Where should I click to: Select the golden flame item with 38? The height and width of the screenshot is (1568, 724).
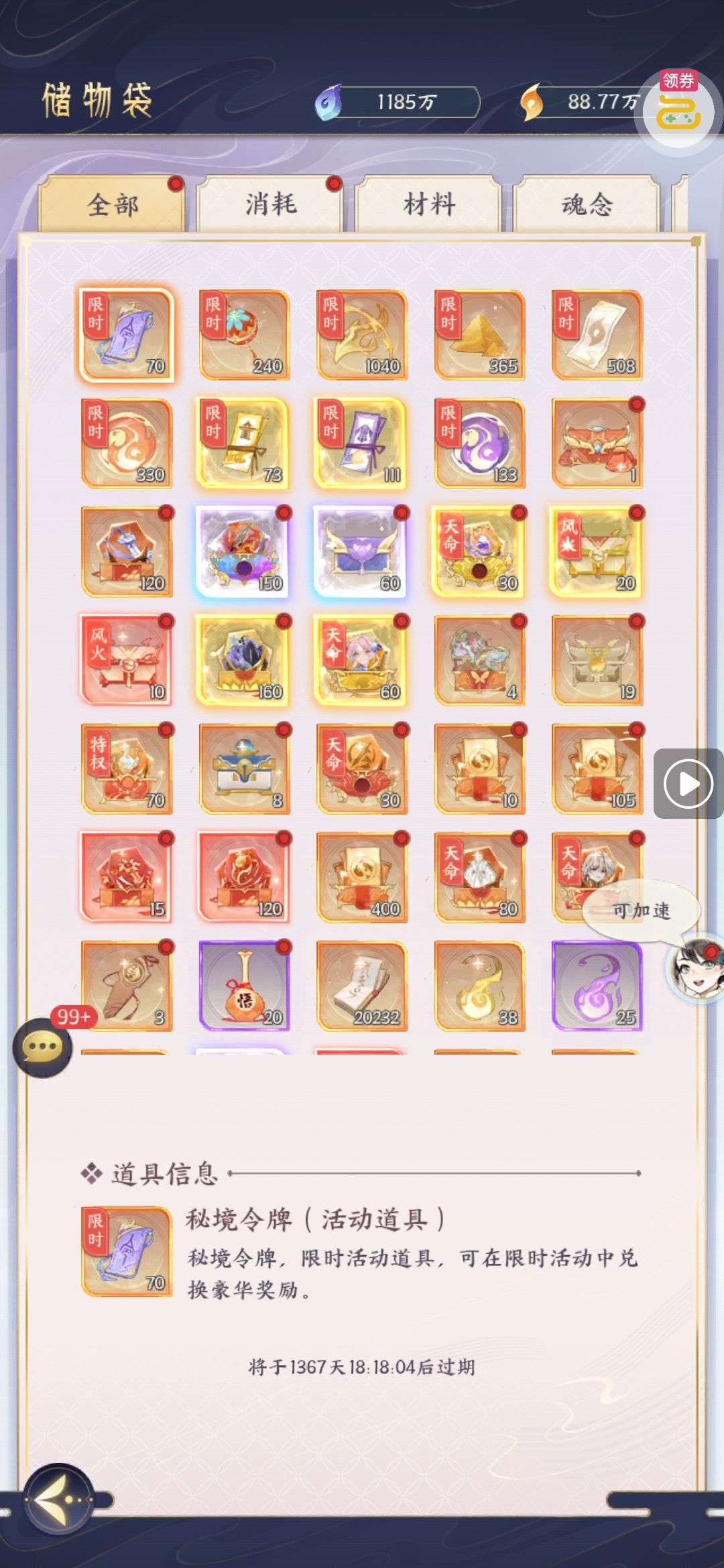click(x=479, y=986)
